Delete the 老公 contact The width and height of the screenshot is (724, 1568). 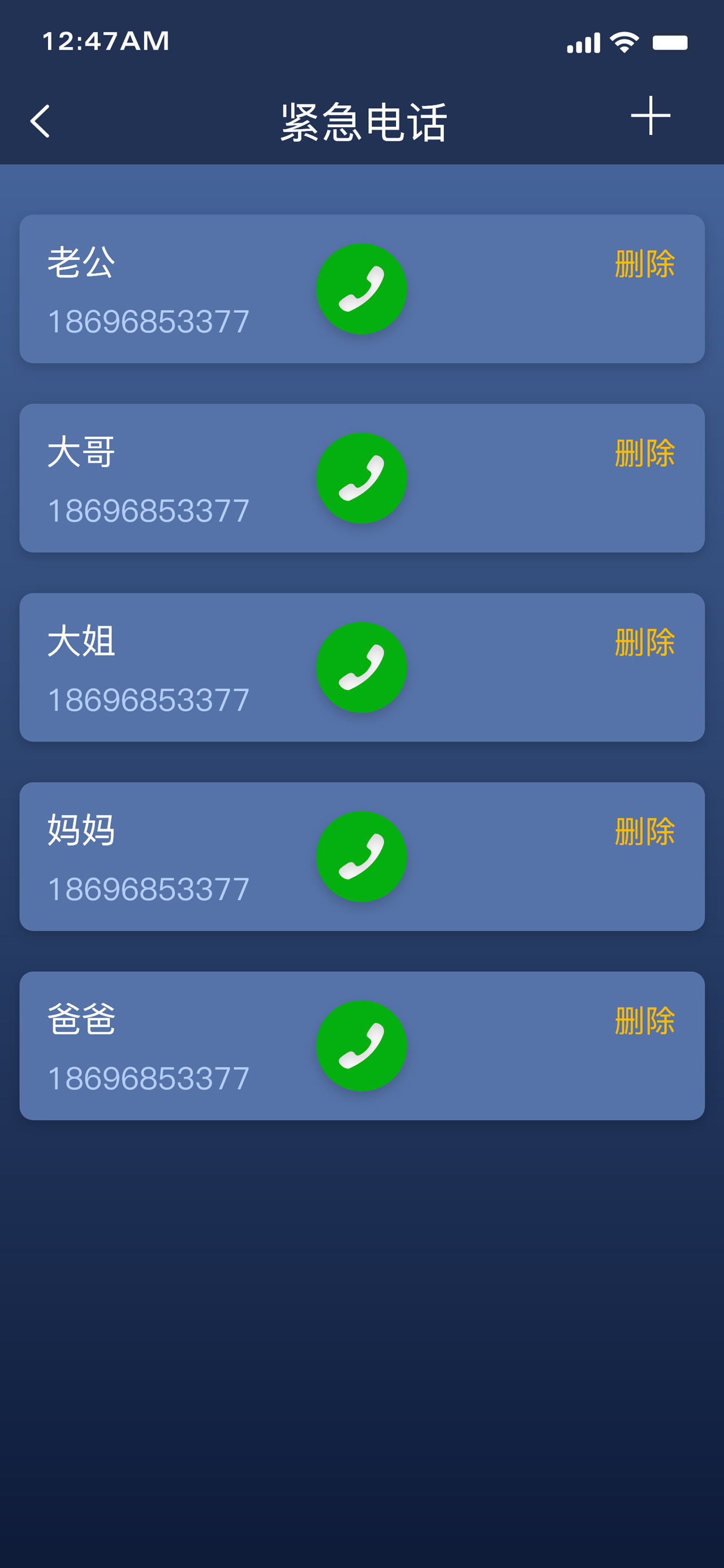tap(645, 264)
